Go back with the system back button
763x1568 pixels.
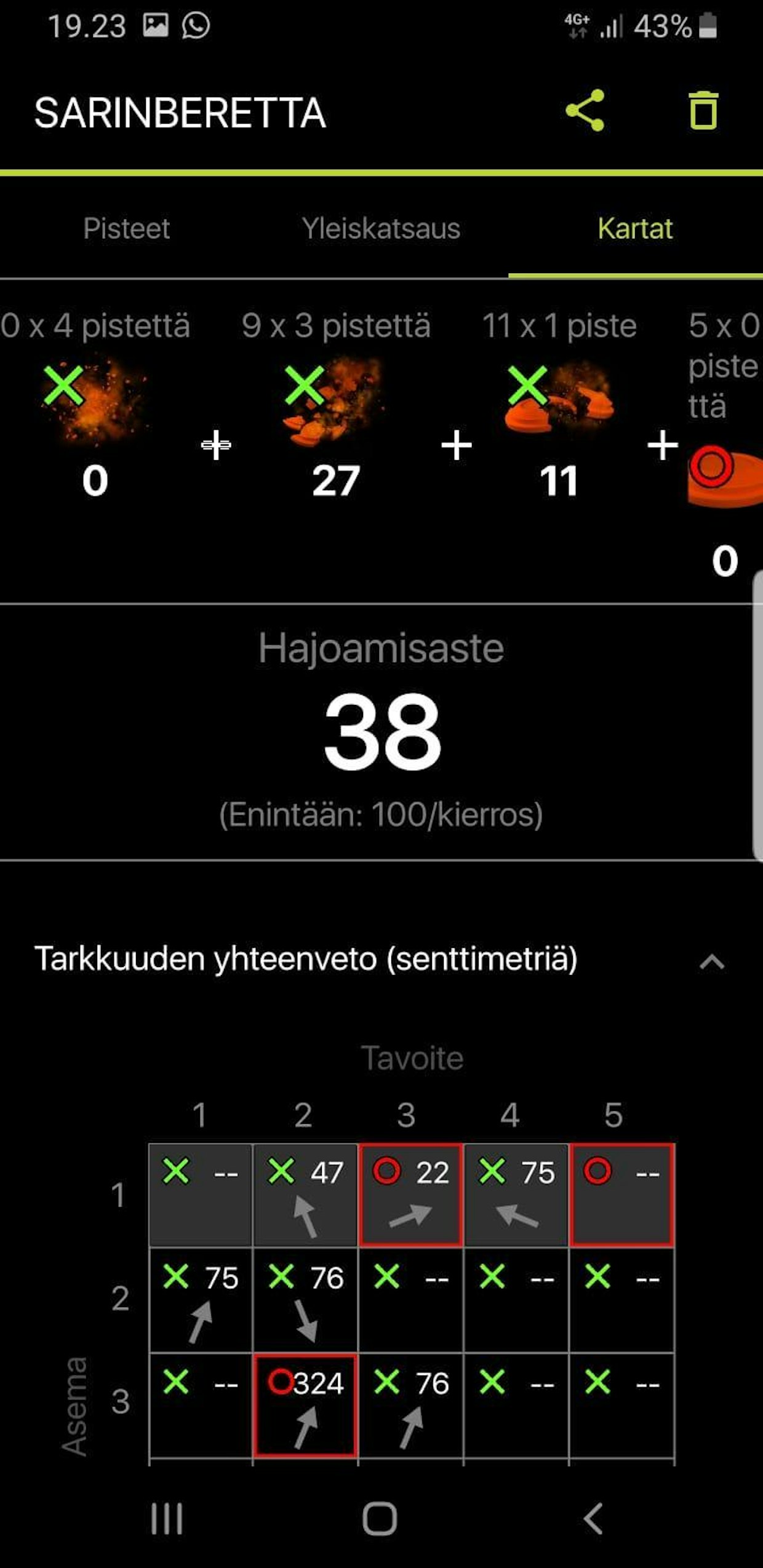(593, 1518)
